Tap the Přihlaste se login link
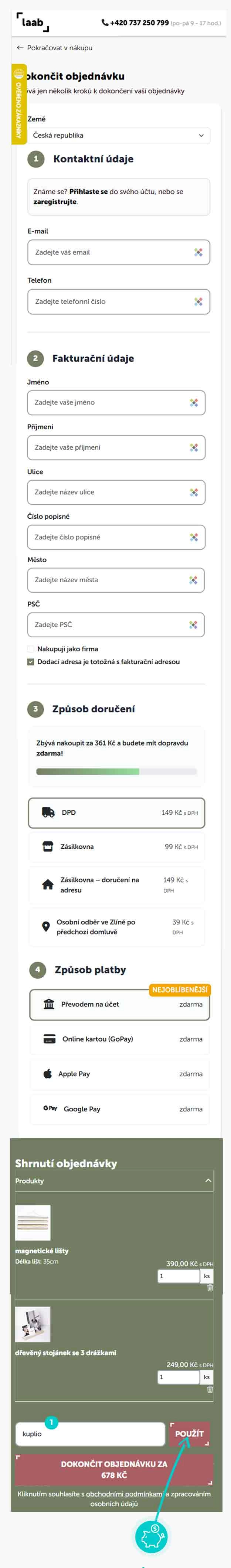231x1568 pixels. pos(88,191)
